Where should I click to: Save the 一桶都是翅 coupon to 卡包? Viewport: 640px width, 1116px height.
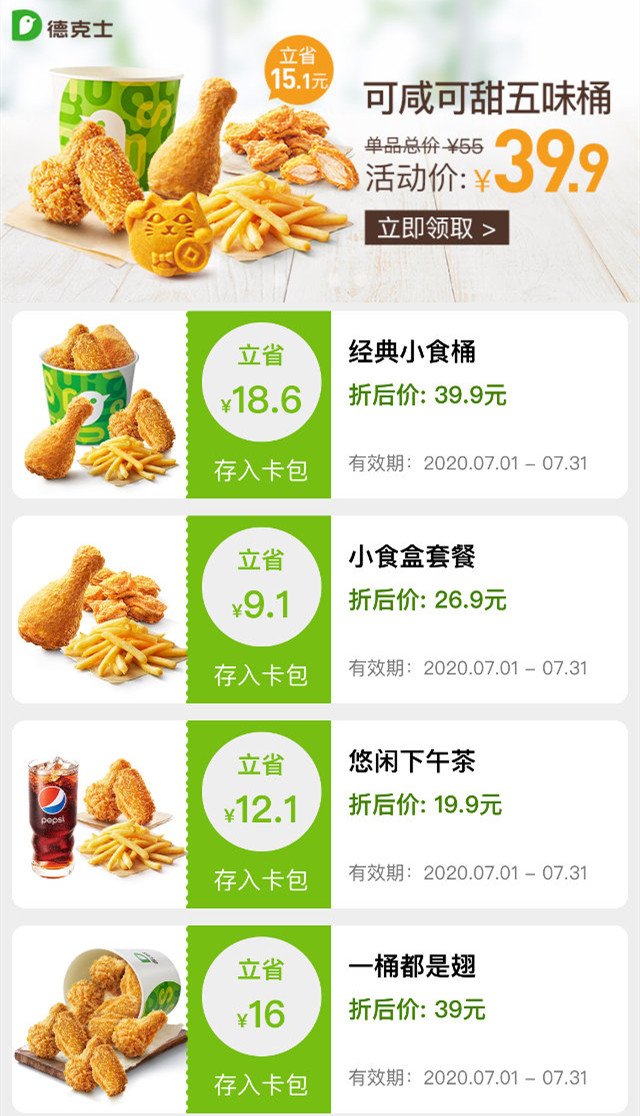pyautogui.click(x=260, y=1084)
